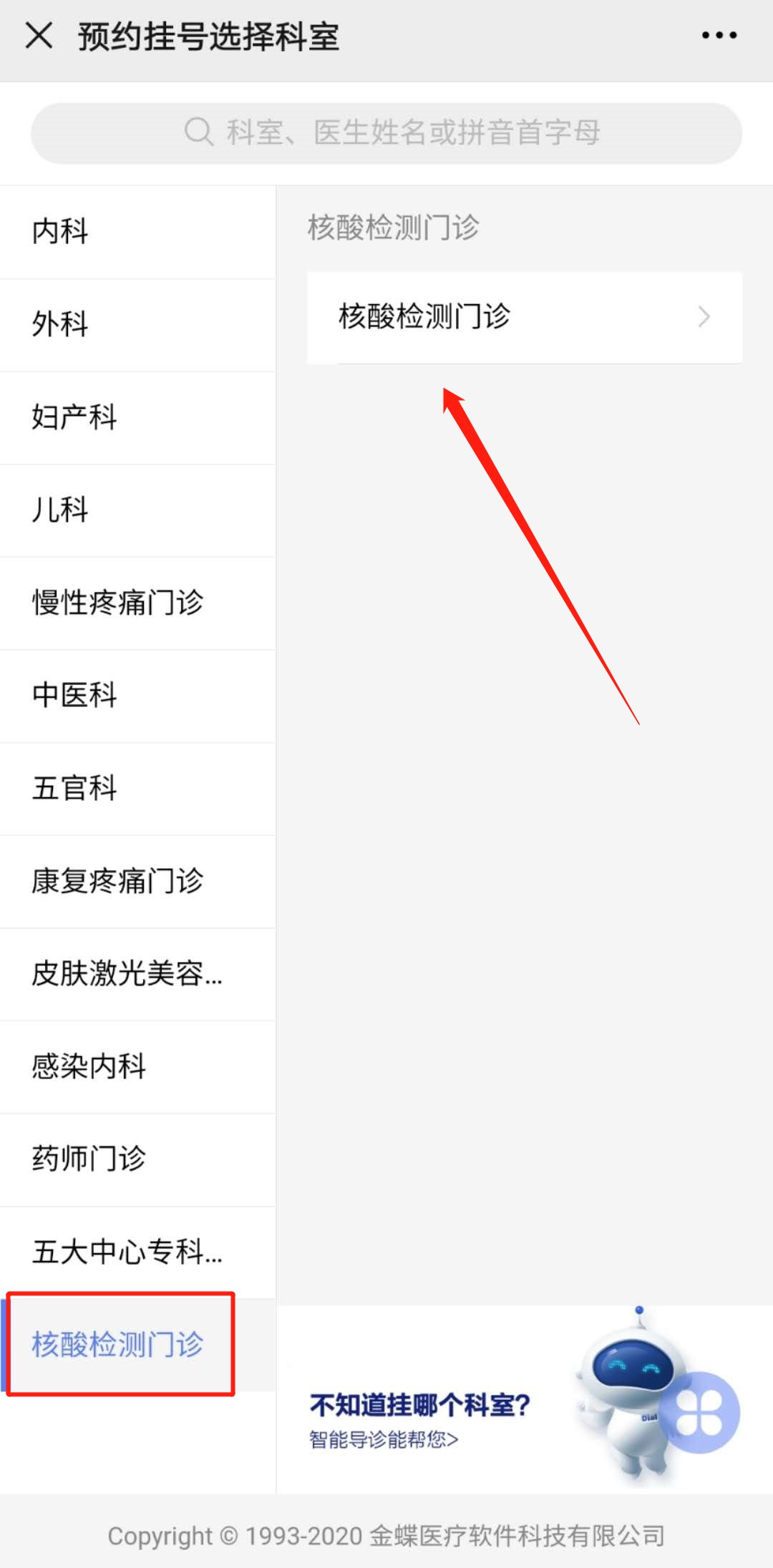Switch to 五官科
Viewport: 773px width, 1568px height.
pos(136,788)
